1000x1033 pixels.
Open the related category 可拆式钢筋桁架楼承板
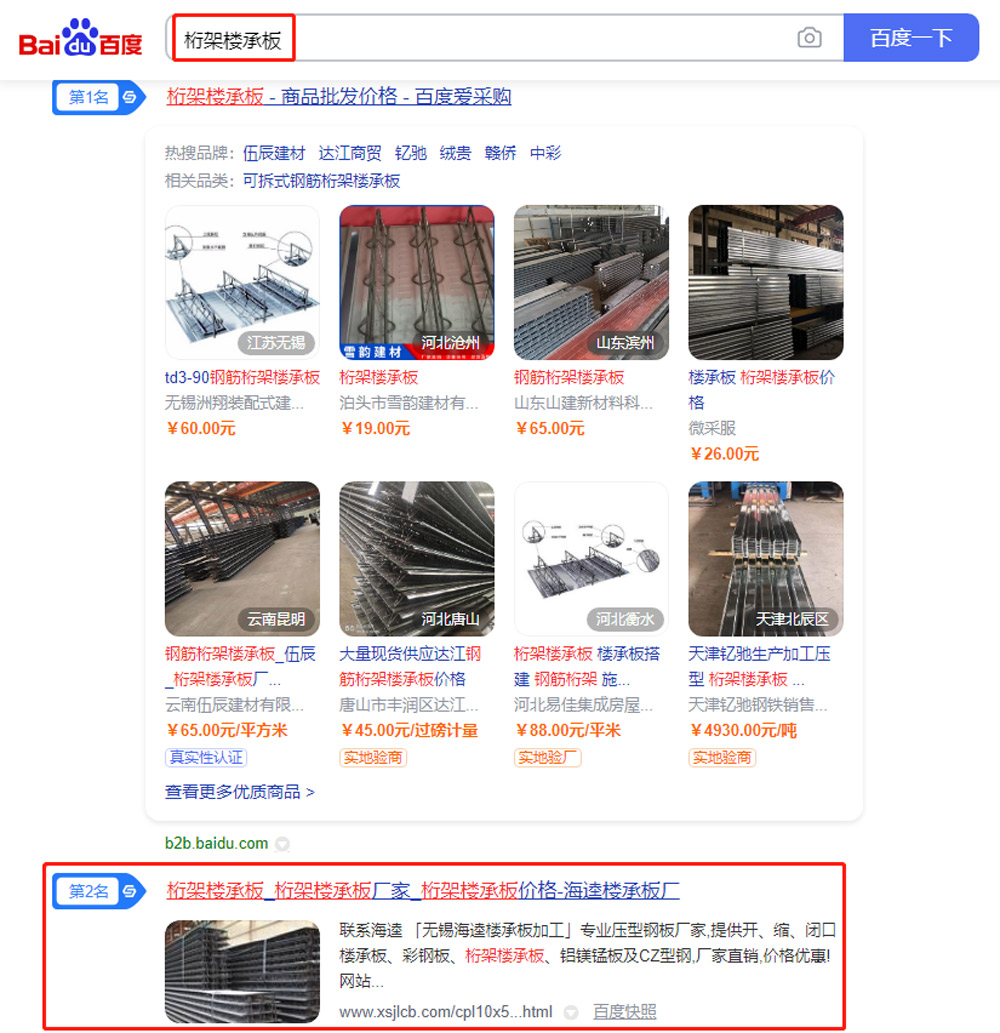coord(321,181)
